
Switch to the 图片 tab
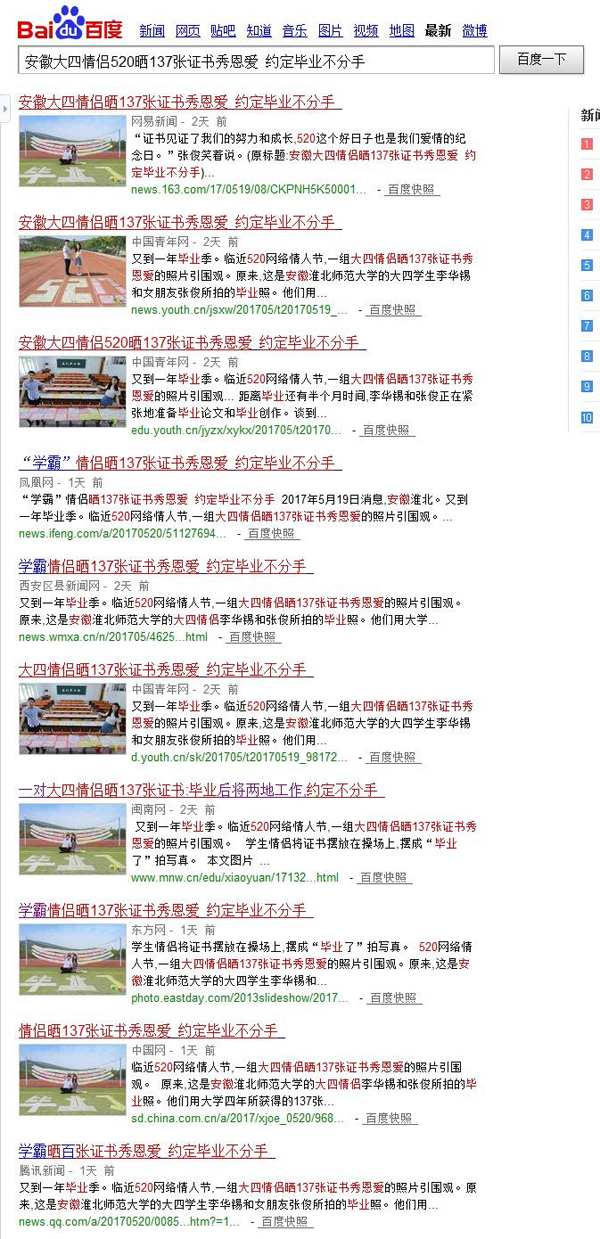pyautogui.click(x=330, y=31)
